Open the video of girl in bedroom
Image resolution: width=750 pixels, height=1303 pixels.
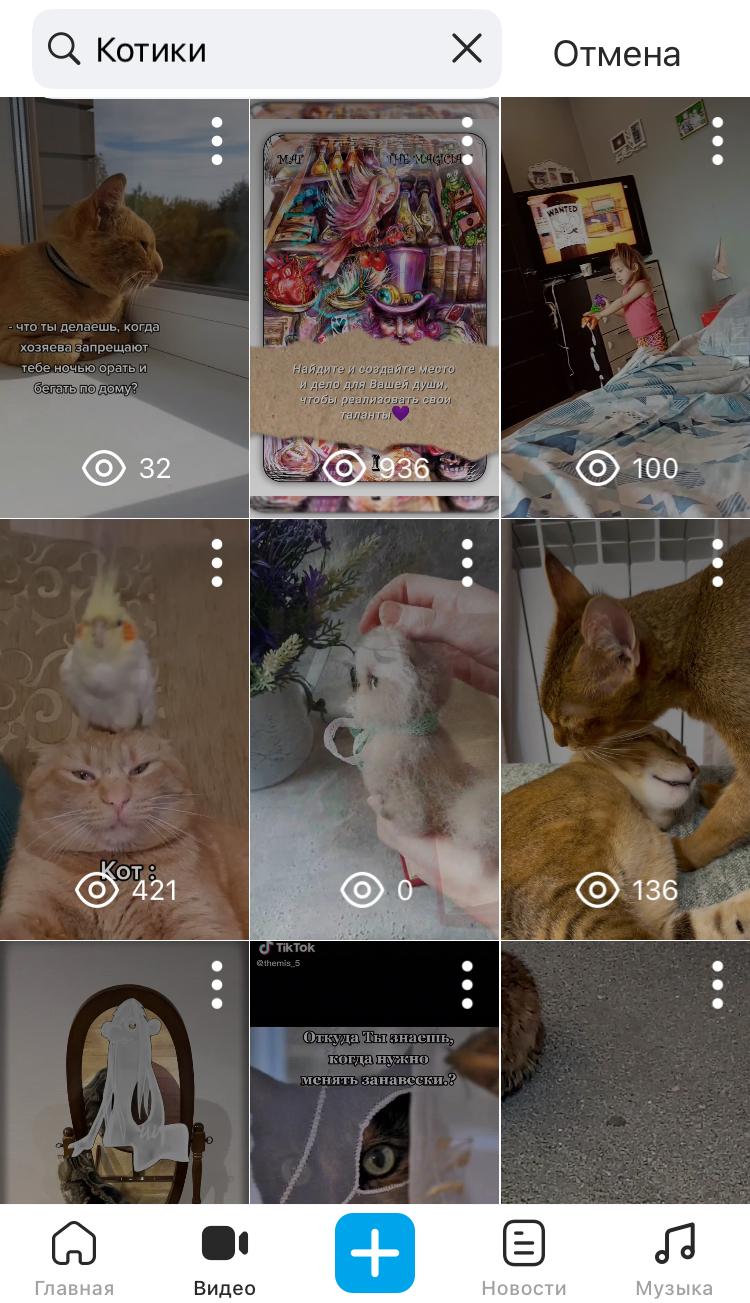(x=625, y=300)
